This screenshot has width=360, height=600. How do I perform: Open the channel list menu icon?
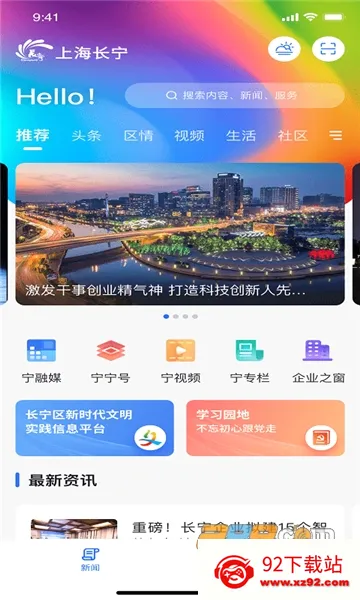pos(336,135)
